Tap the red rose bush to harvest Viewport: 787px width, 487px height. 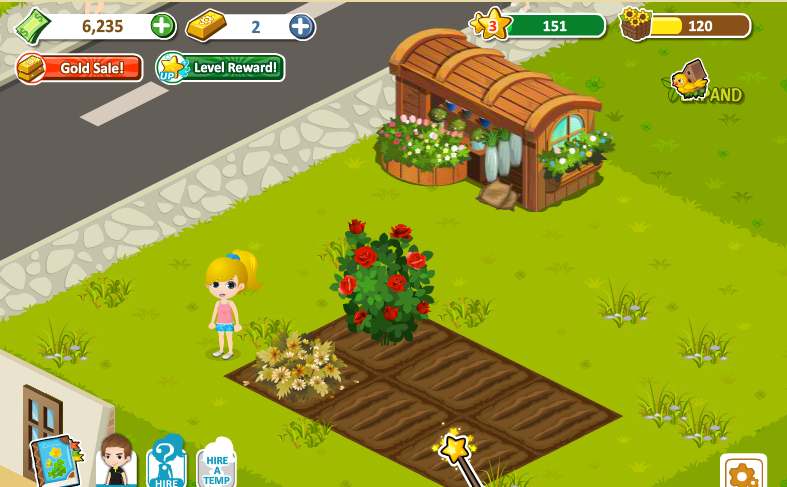[x=382, y=278]
